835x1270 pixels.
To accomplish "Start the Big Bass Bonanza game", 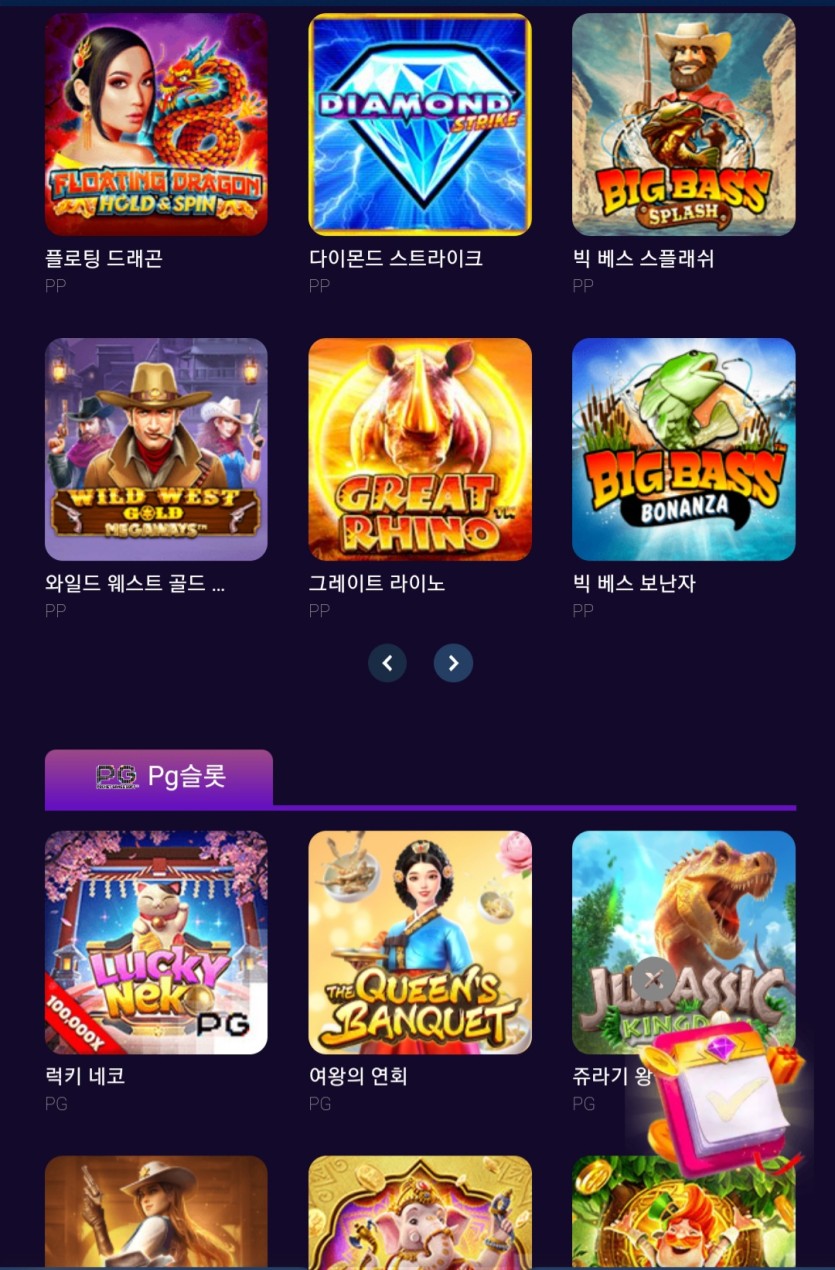I will click(x=683, y=449).
